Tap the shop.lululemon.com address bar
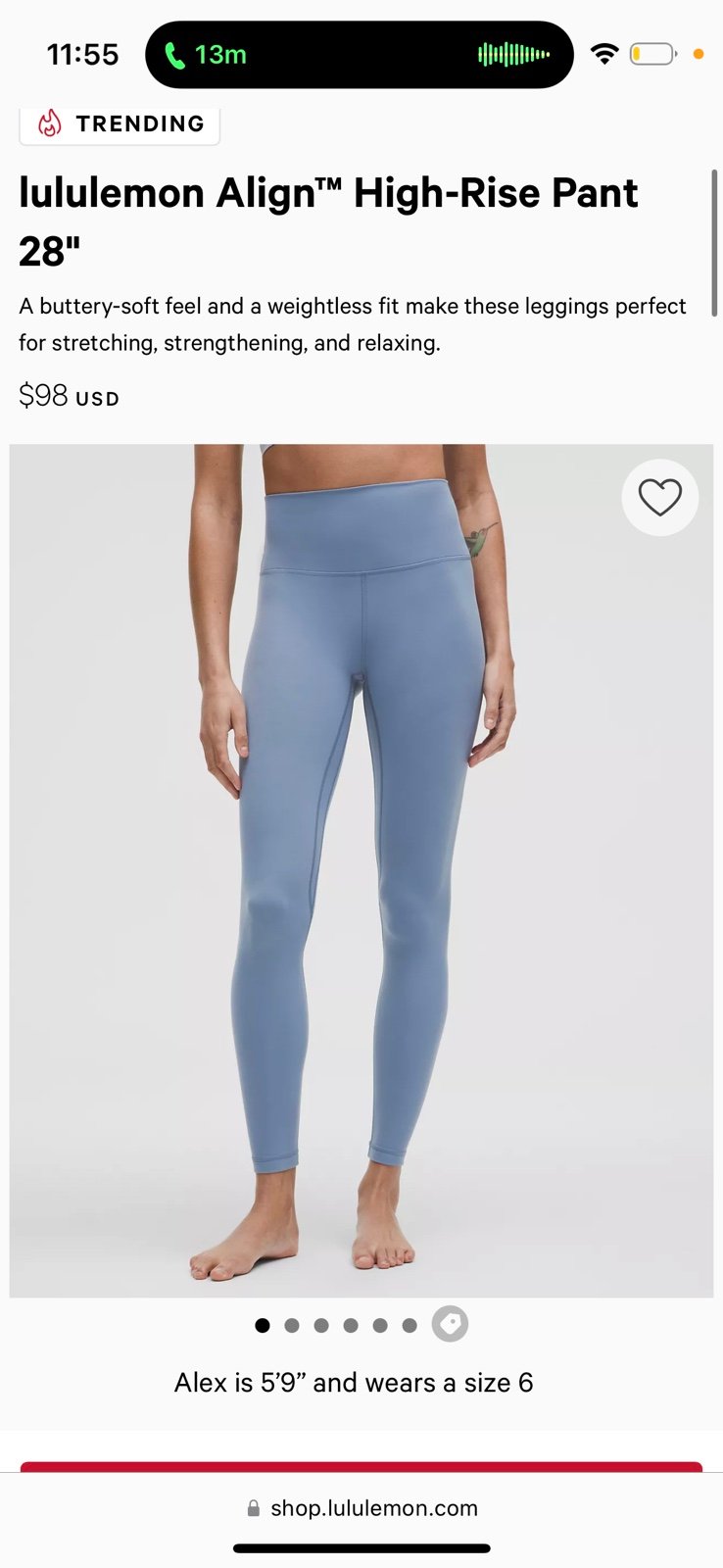The image size is (723, 1568). point(361,1508)
